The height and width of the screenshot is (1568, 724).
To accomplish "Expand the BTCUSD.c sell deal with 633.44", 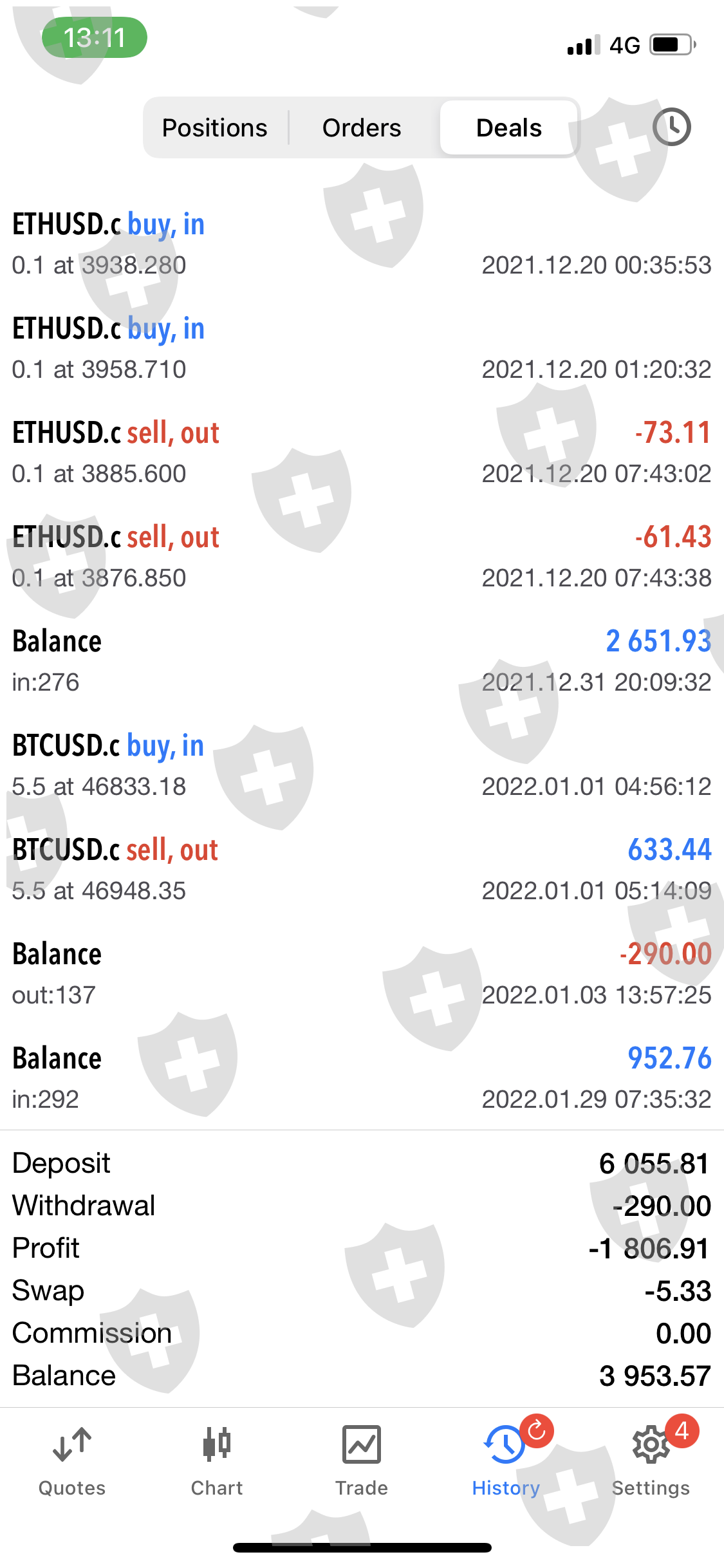I will tap(362, 870).
